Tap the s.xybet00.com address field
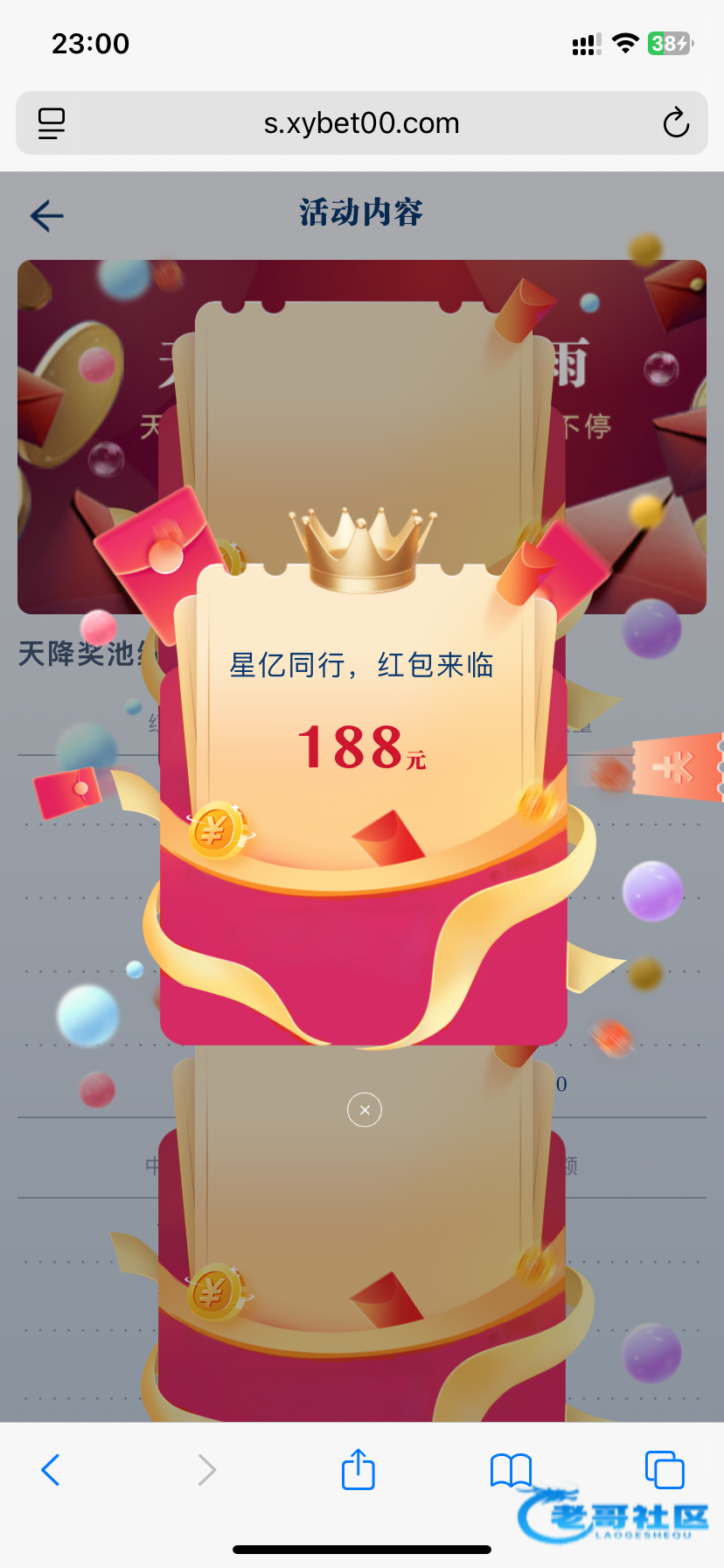 [x=362, y=123]
